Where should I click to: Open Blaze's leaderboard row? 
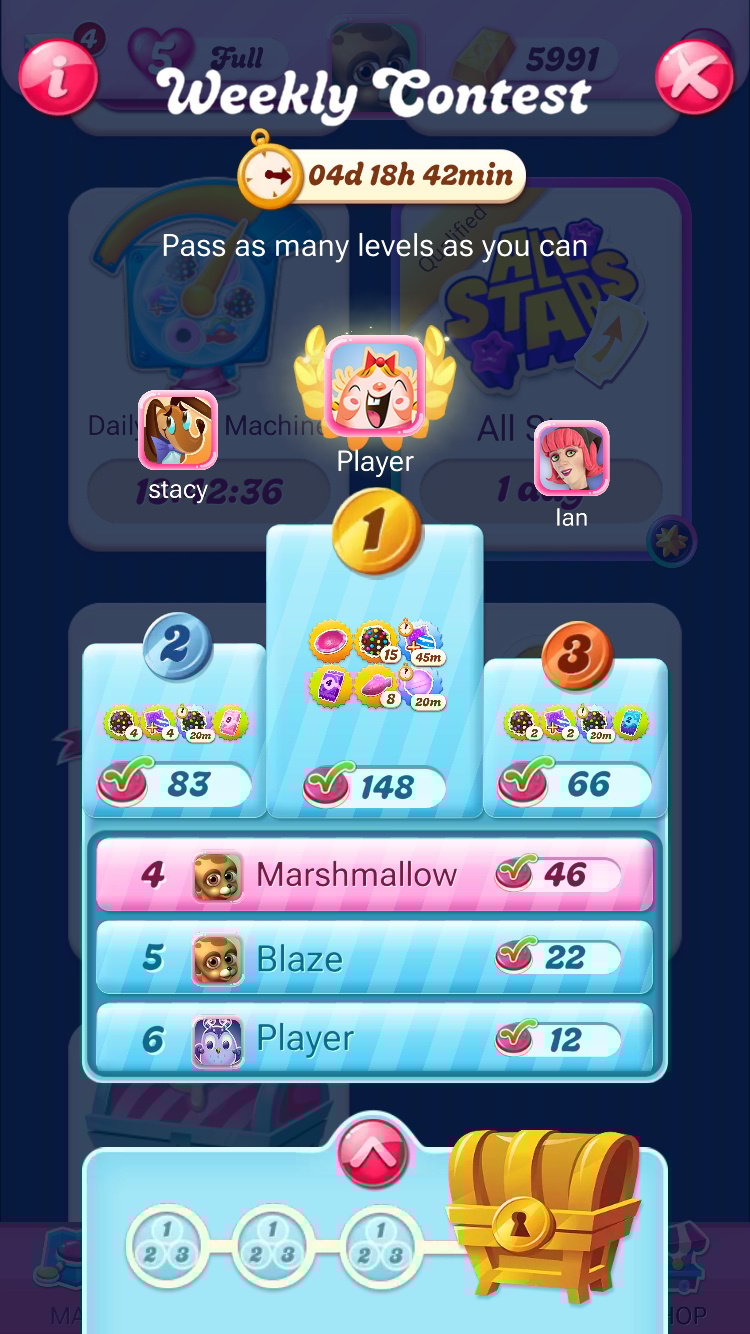[x=374, y=958]
